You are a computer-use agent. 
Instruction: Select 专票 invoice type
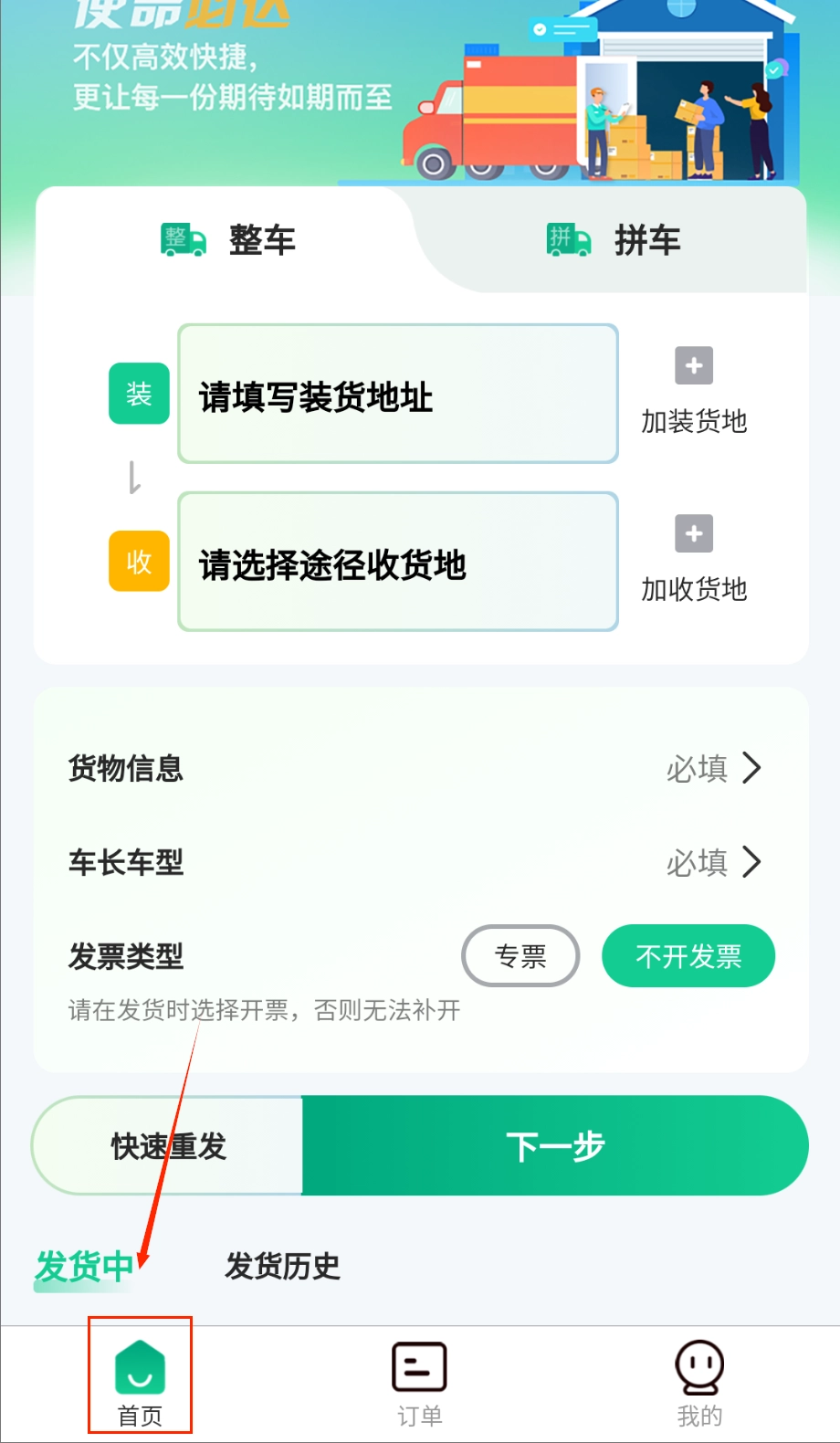520,956
